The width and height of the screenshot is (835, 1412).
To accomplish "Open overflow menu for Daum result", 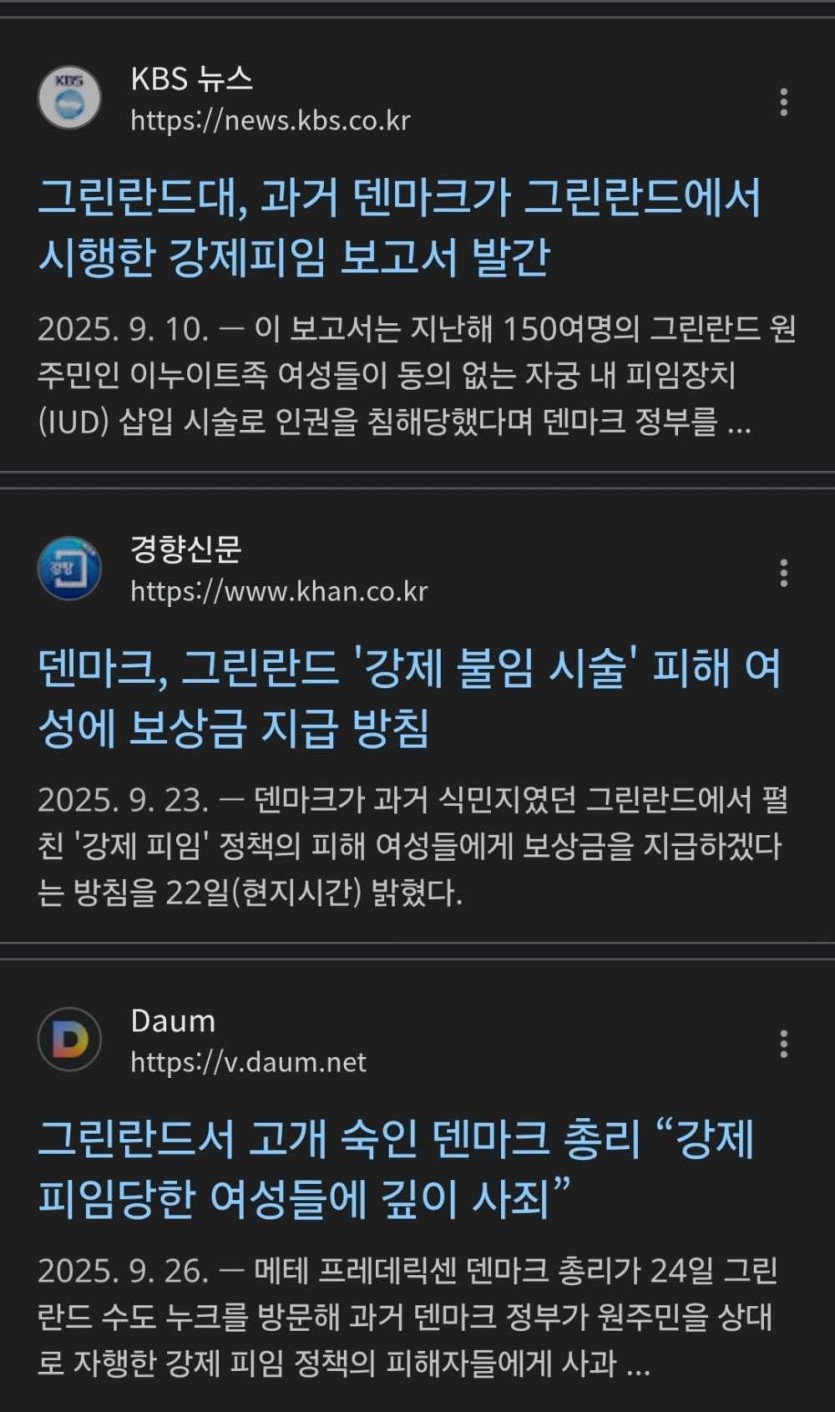I will 783,1043.
